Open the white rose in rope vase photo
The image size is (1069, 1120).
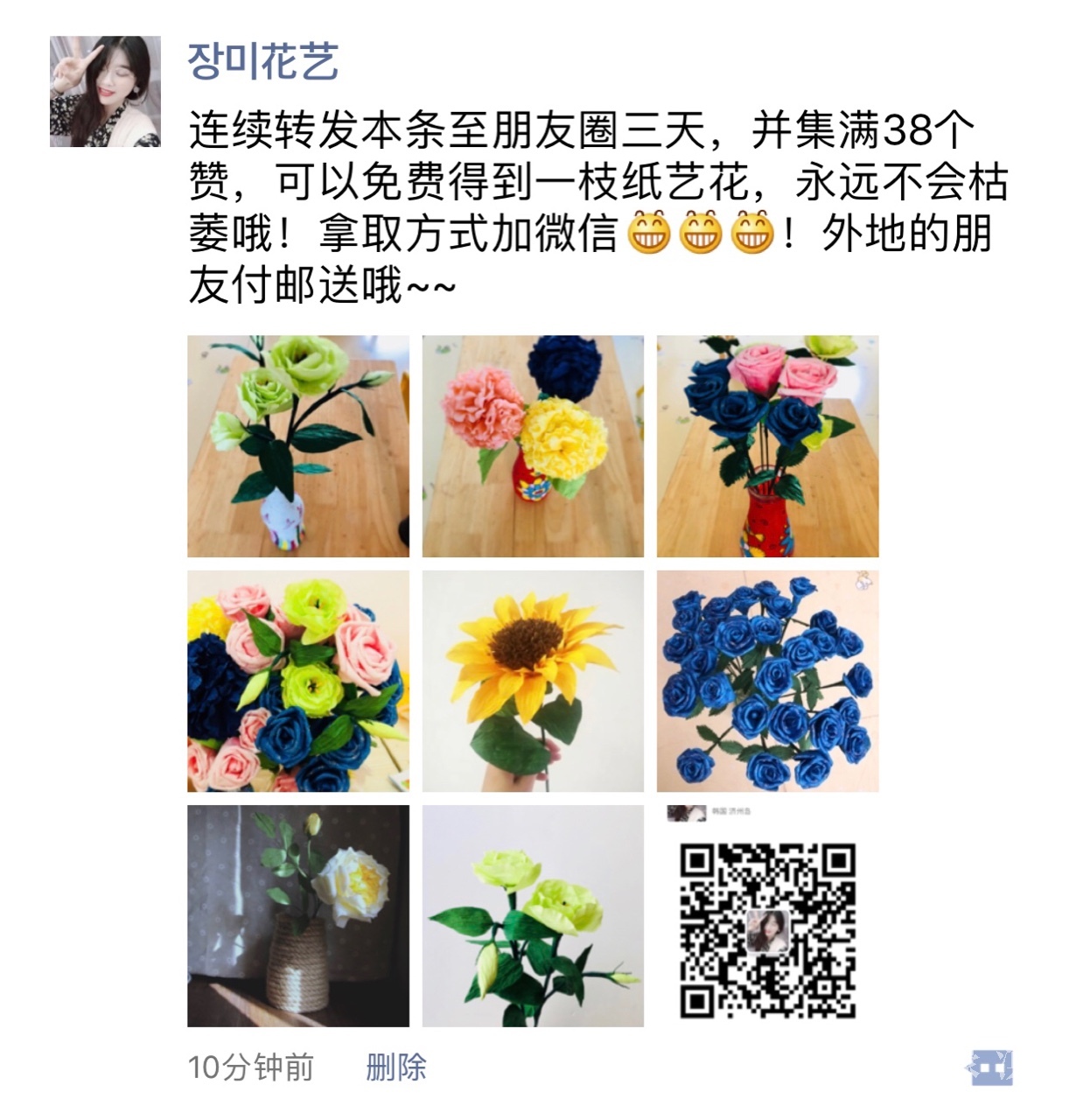pyautogui.click(x=298, y=915)
